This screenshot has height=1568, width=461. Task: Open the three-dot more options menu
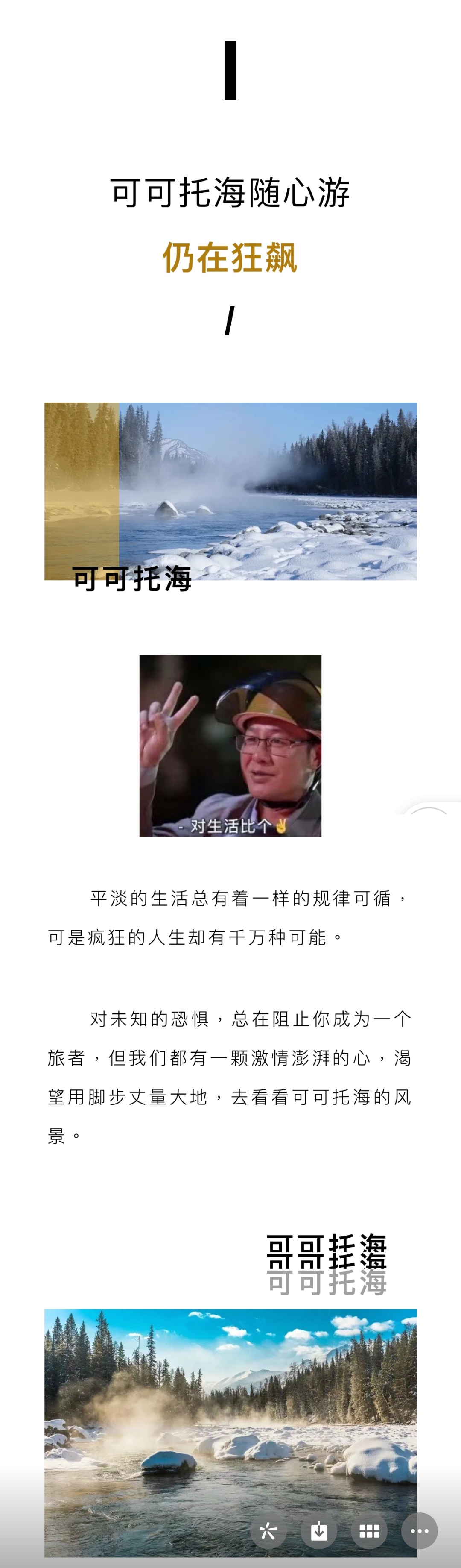pos(419,1530)
